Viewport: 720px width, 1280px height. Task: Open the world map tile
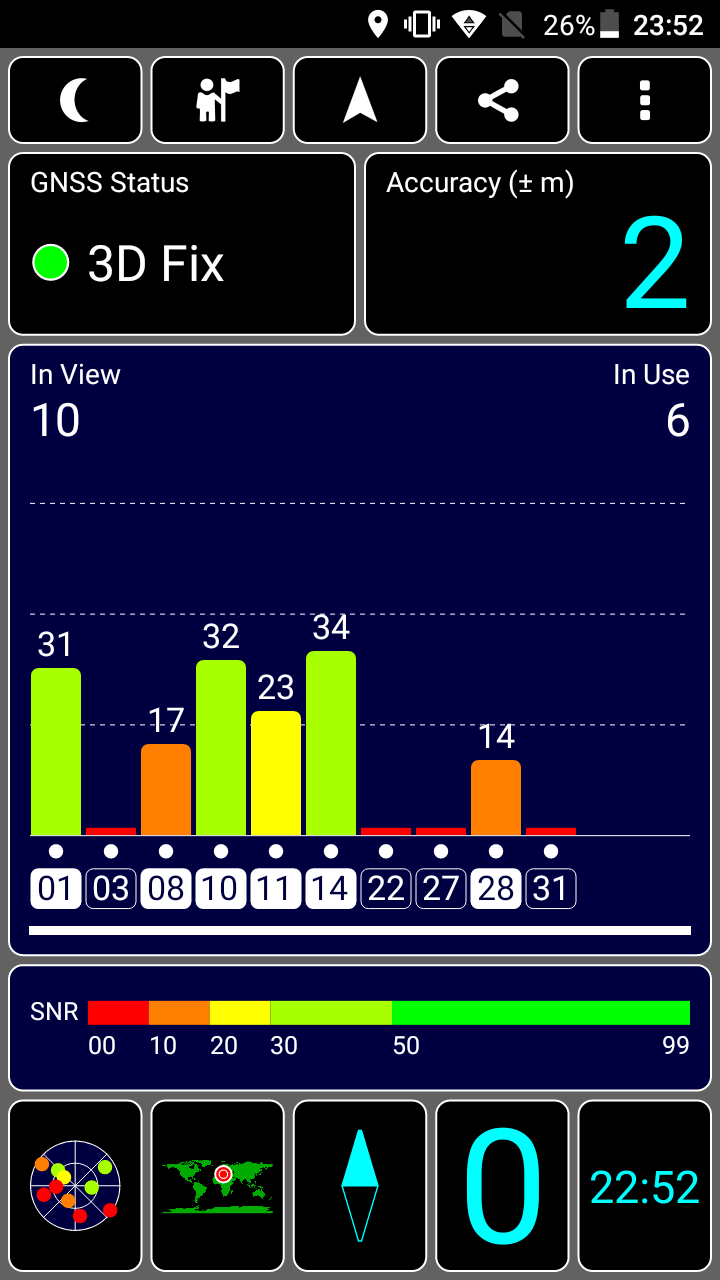(x=217, y=1186)
